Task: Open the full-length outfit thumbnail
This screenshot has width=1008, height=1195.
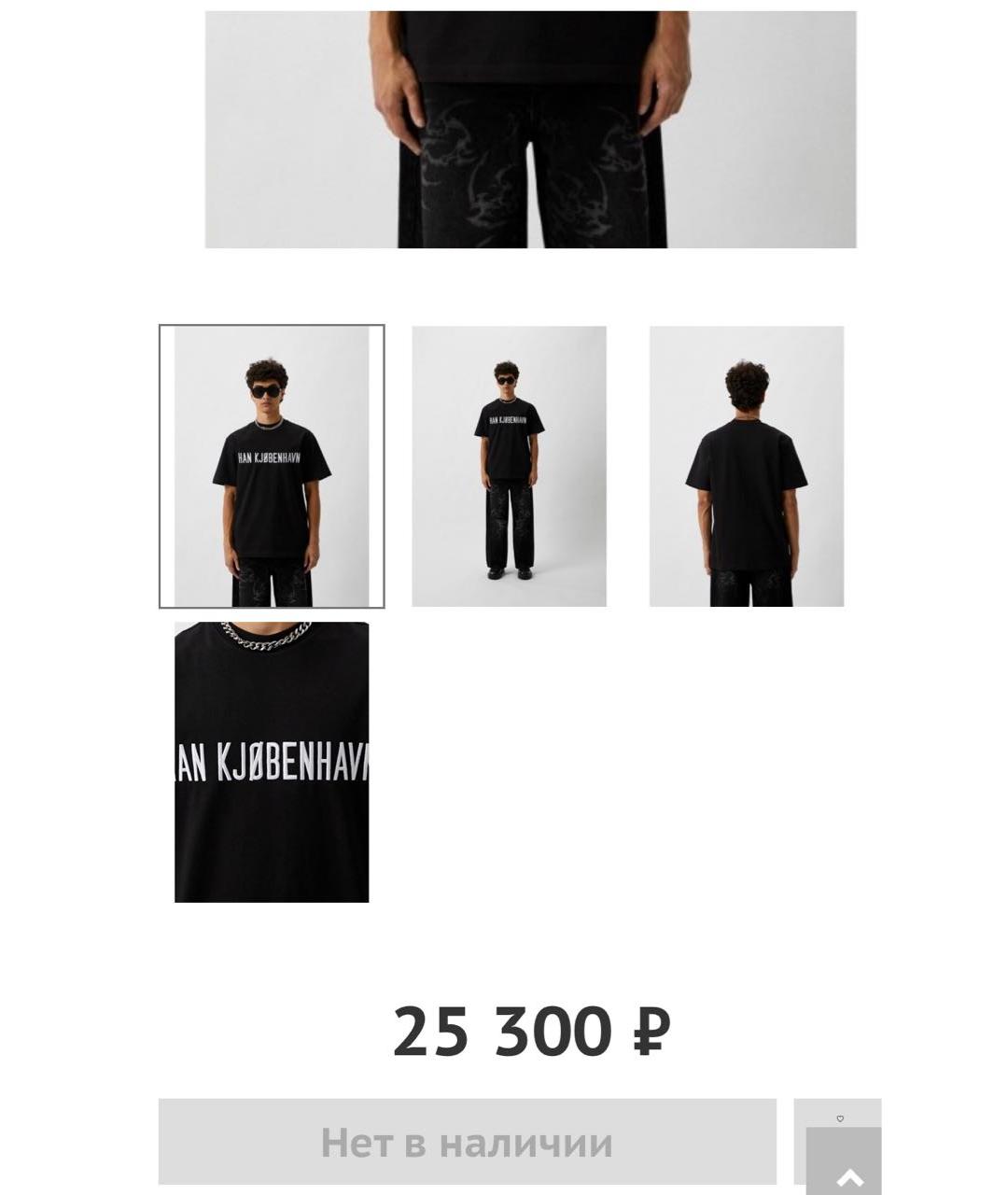Action: 509,466
